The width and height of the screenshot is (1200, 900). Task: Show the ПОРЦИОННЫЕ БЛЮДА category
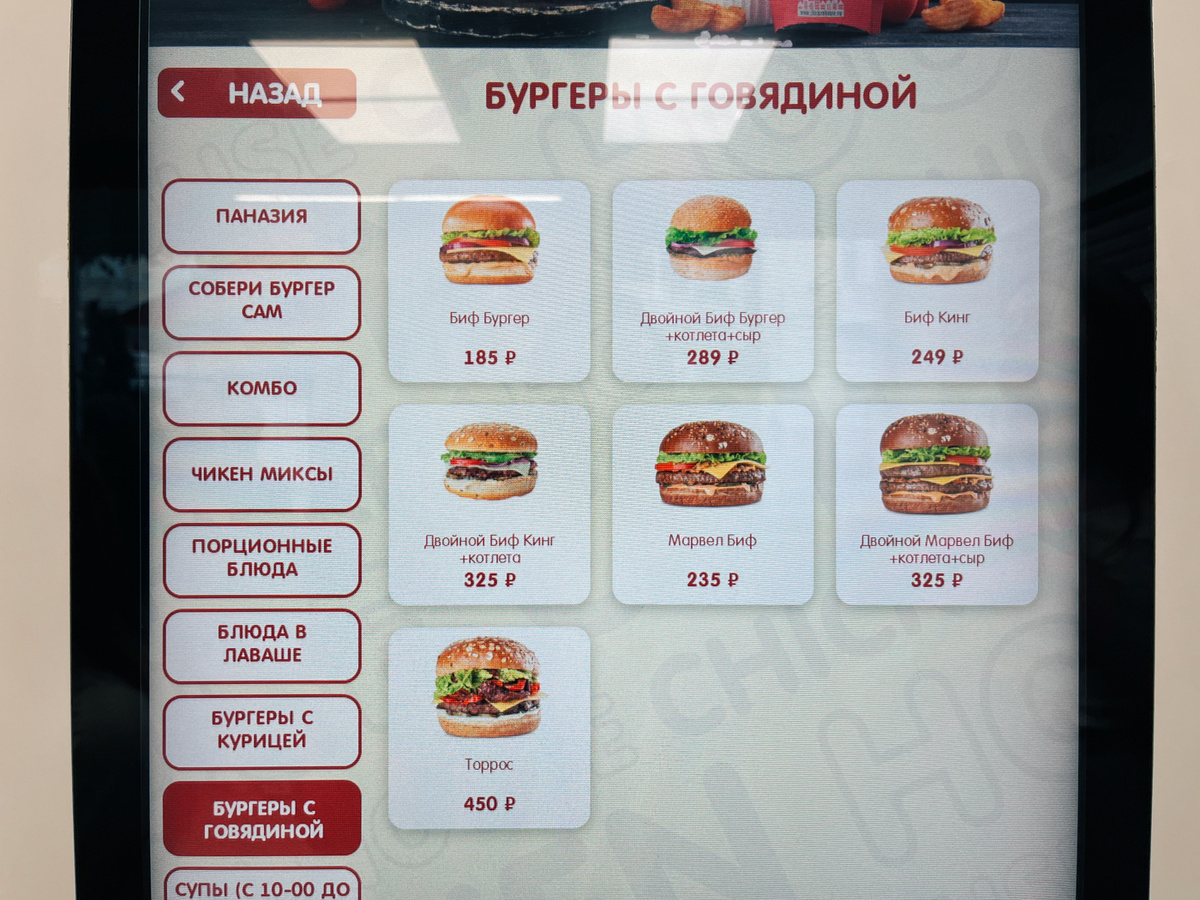click(261, 559)
